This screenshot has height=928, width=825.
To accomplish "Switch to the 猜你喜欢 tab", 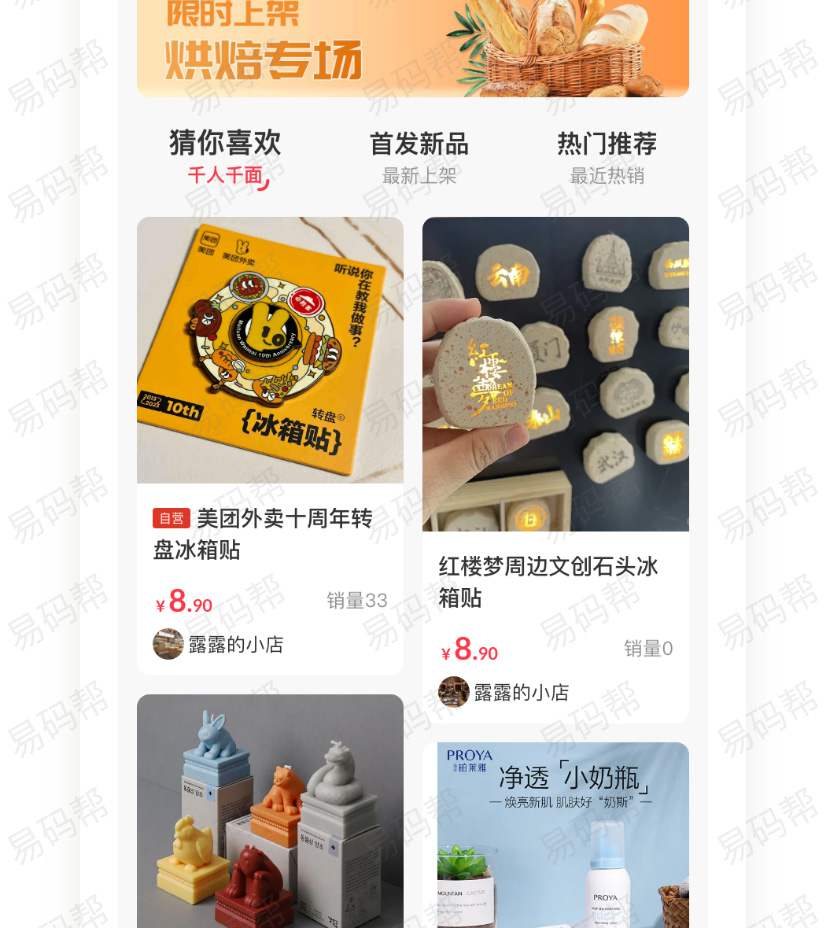I will (x=225, y=157).
